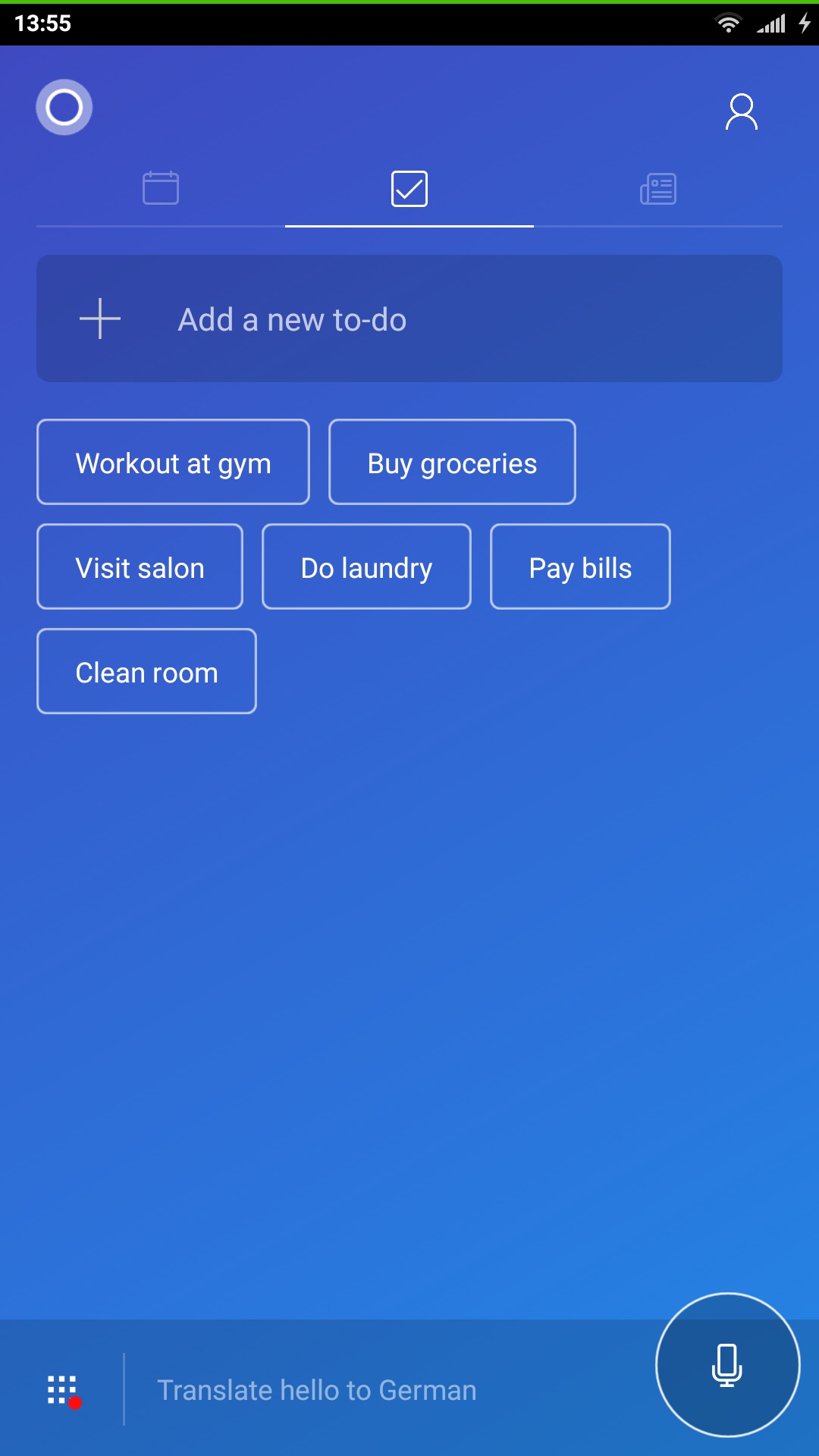Pick the Visit salon suggestion
The height and width of the screenshot is (1456, 819).
point(140,566)
